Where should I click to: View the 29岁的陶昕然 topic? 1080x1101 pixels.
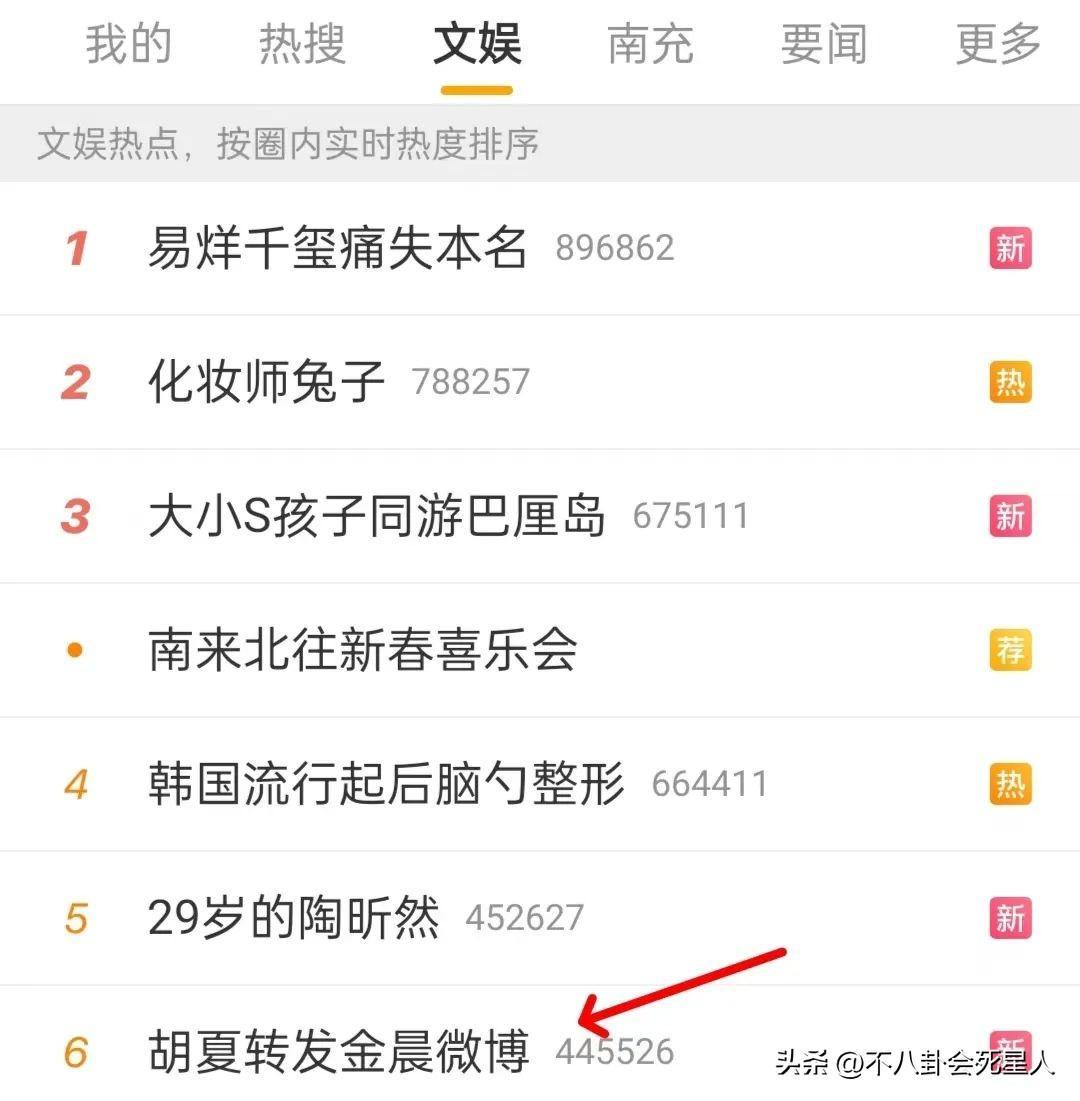[x=293, y=918]
